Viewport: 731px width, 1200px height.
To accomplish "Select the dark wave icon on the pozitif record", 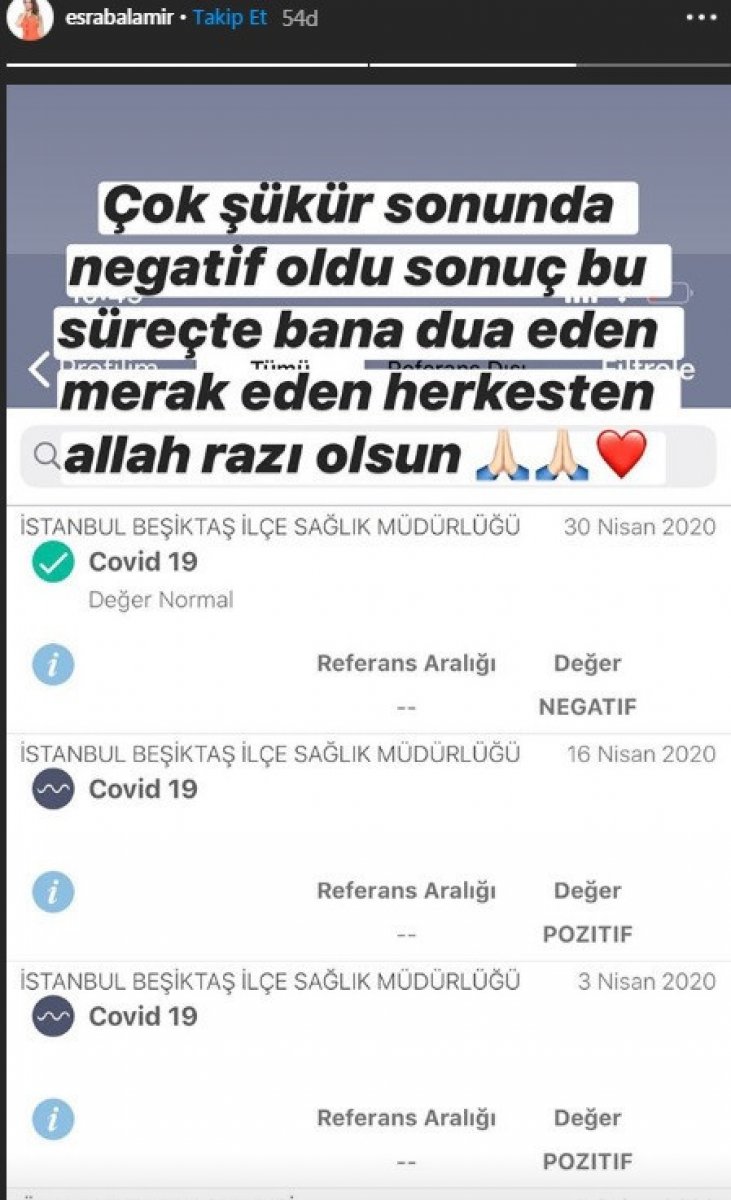I will click(x=52, y=787).
